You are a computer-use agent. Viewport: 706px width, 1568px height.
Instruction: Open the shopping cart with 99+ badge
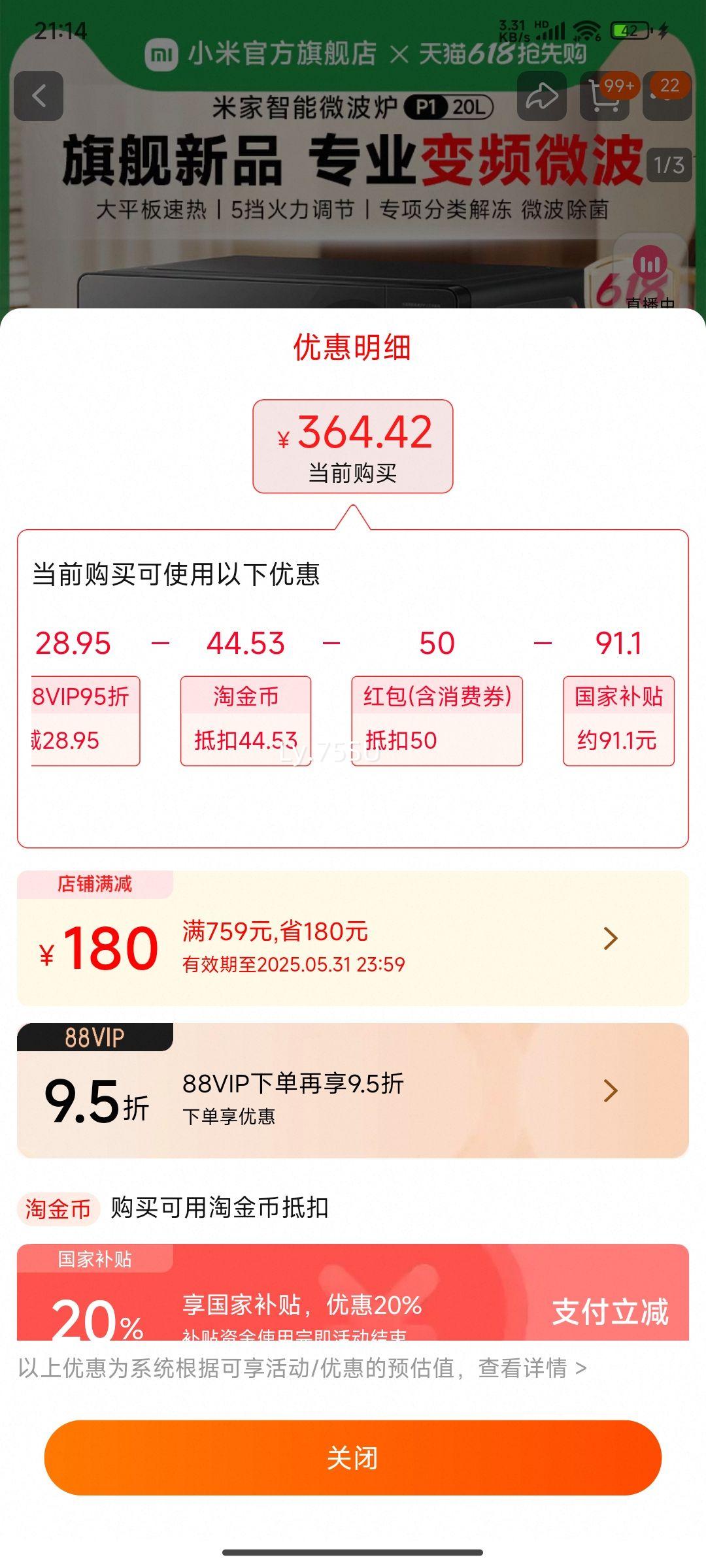point(605,97)
